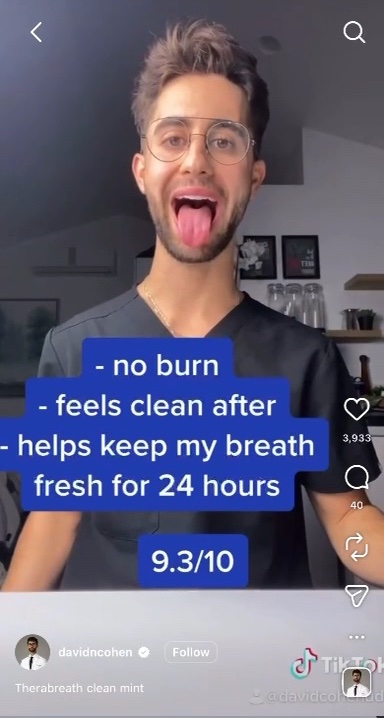The image size is (384, 718).
Task: Follow davidncohen
Action: [191, 652]
